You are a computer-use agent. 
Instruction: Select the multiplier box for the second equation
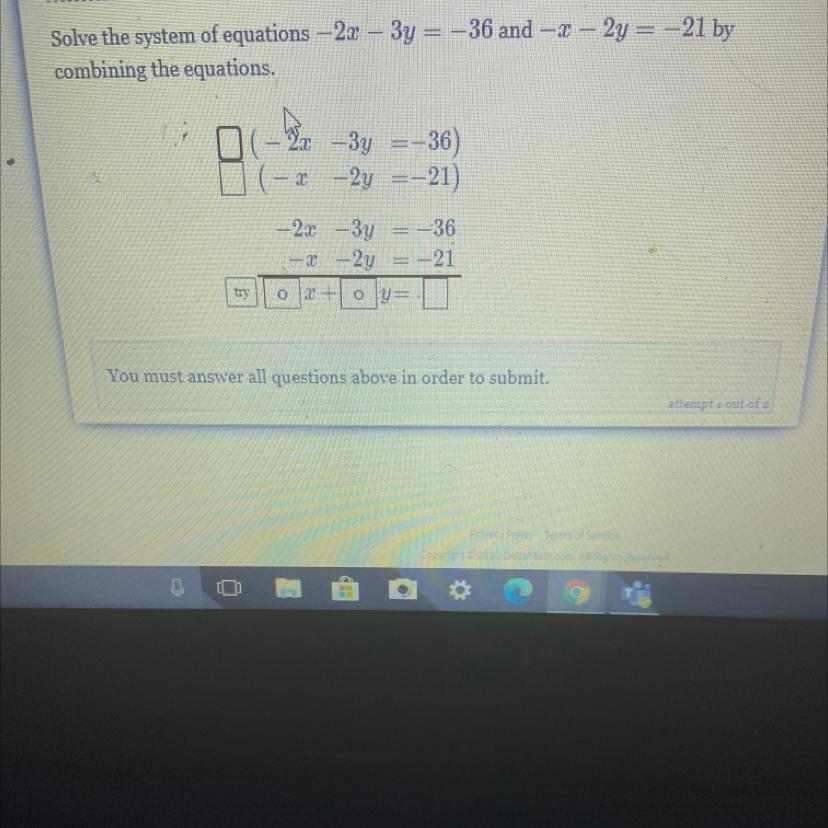coord(232,178)
